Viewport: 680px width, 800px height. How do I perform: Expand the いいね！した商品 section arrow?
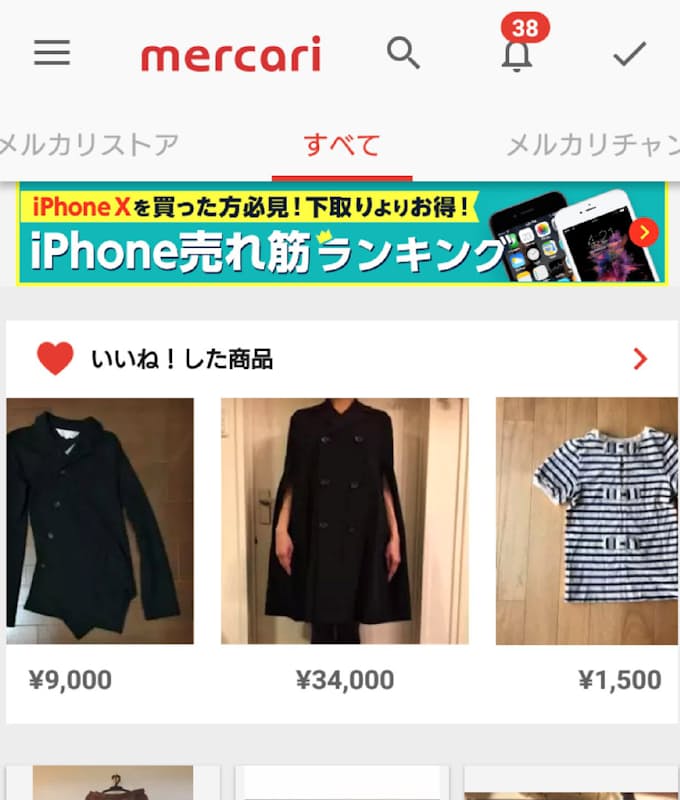(x=641, y=359)
